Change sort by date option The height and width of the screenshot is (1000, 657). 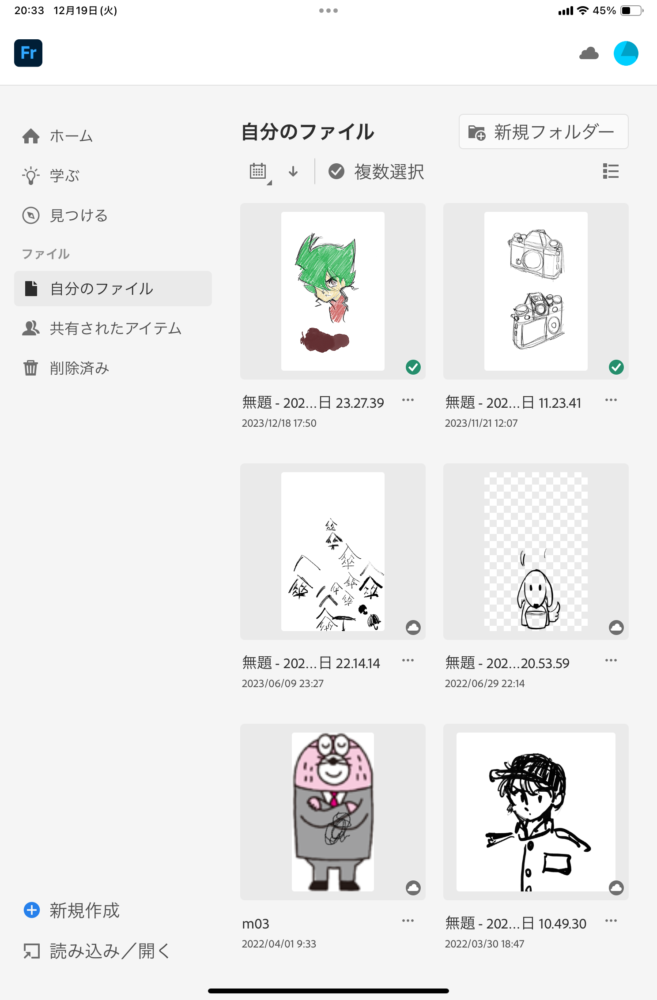(x=258, y=172)
